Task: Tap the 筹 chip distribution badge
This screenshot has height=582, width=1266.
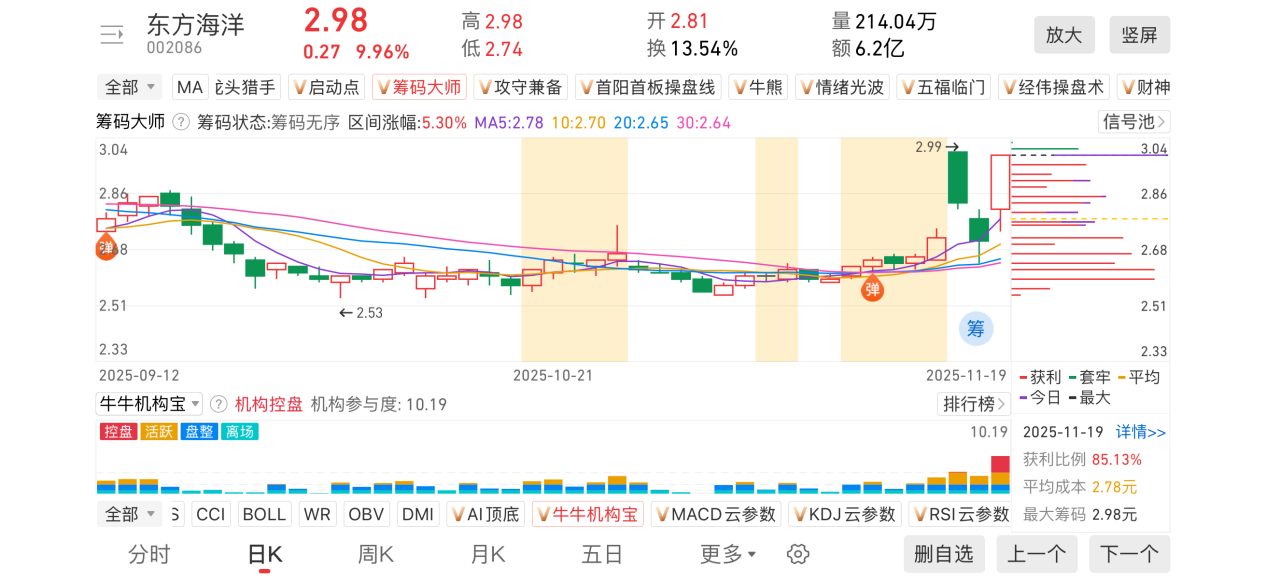Action: (975, 328)
